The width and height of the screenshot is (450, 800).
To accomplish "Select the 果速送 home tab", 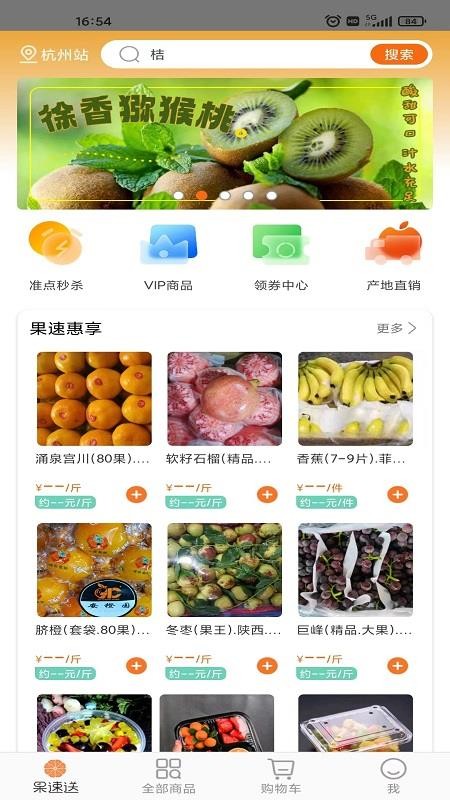I will coord(56,777).
